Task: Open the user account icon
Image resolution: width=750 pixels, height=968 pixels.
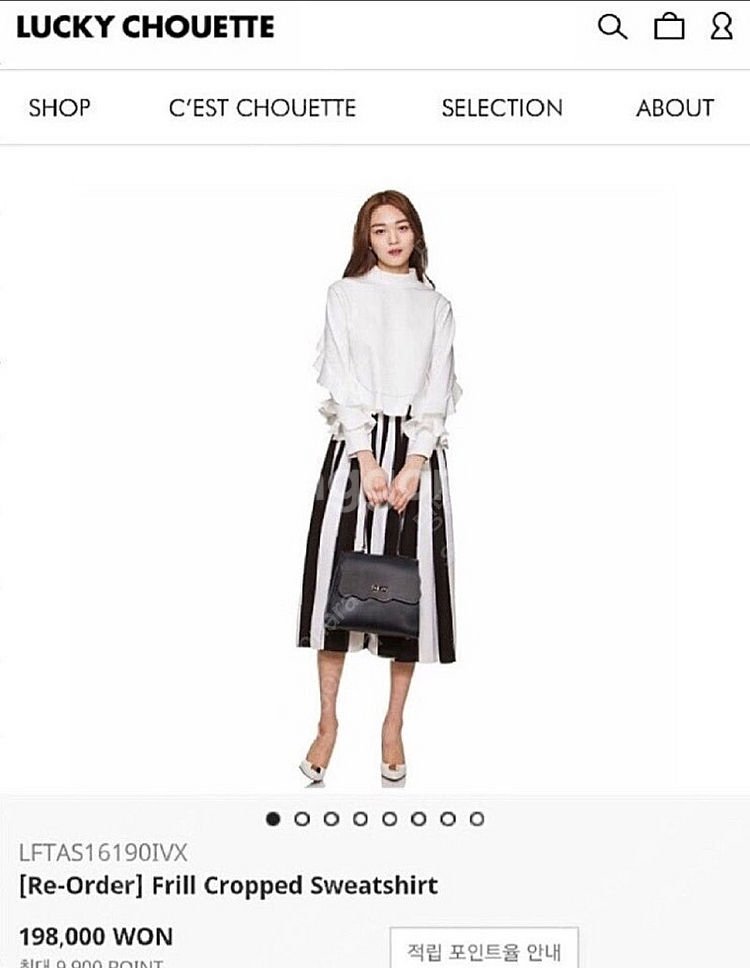Action: pos(721,27)
